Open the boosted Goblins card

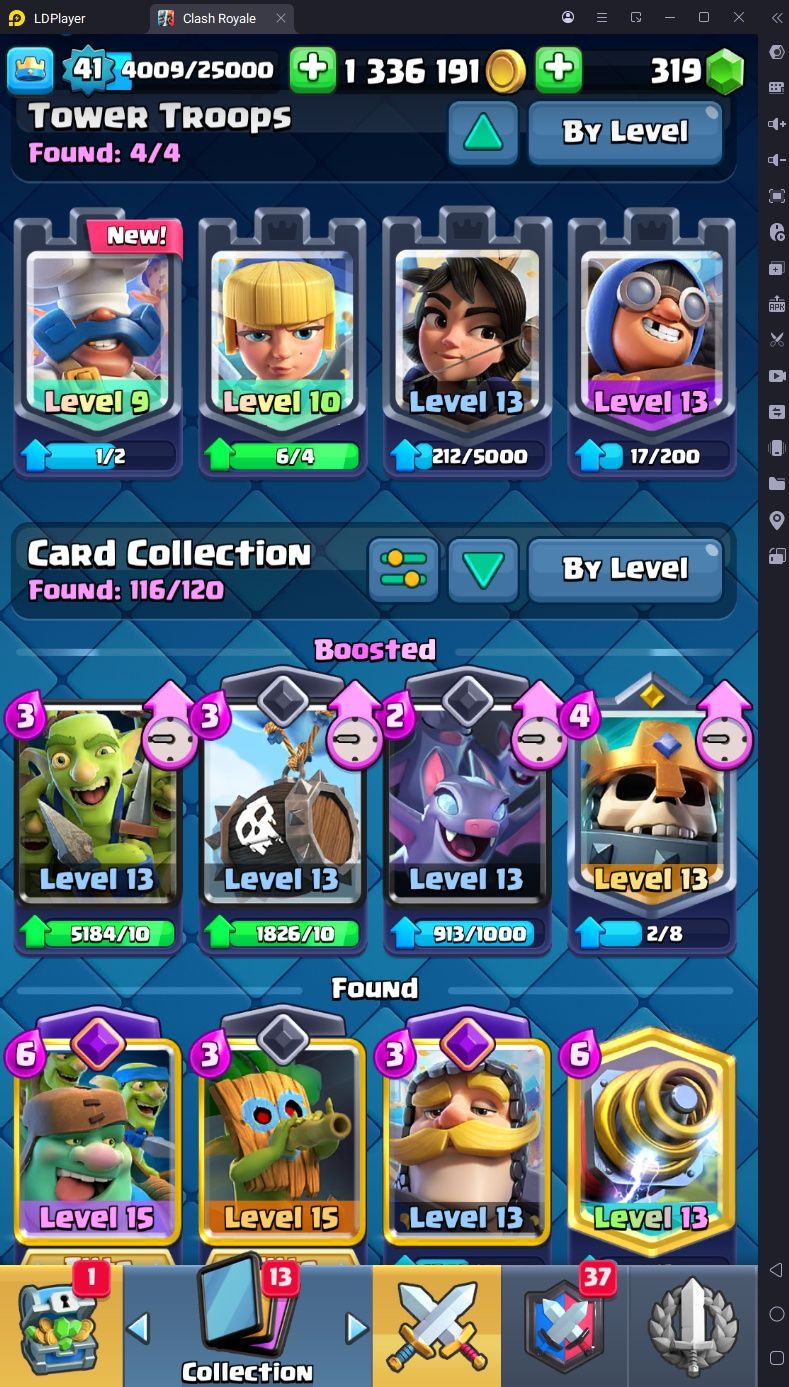pos(97,815)
